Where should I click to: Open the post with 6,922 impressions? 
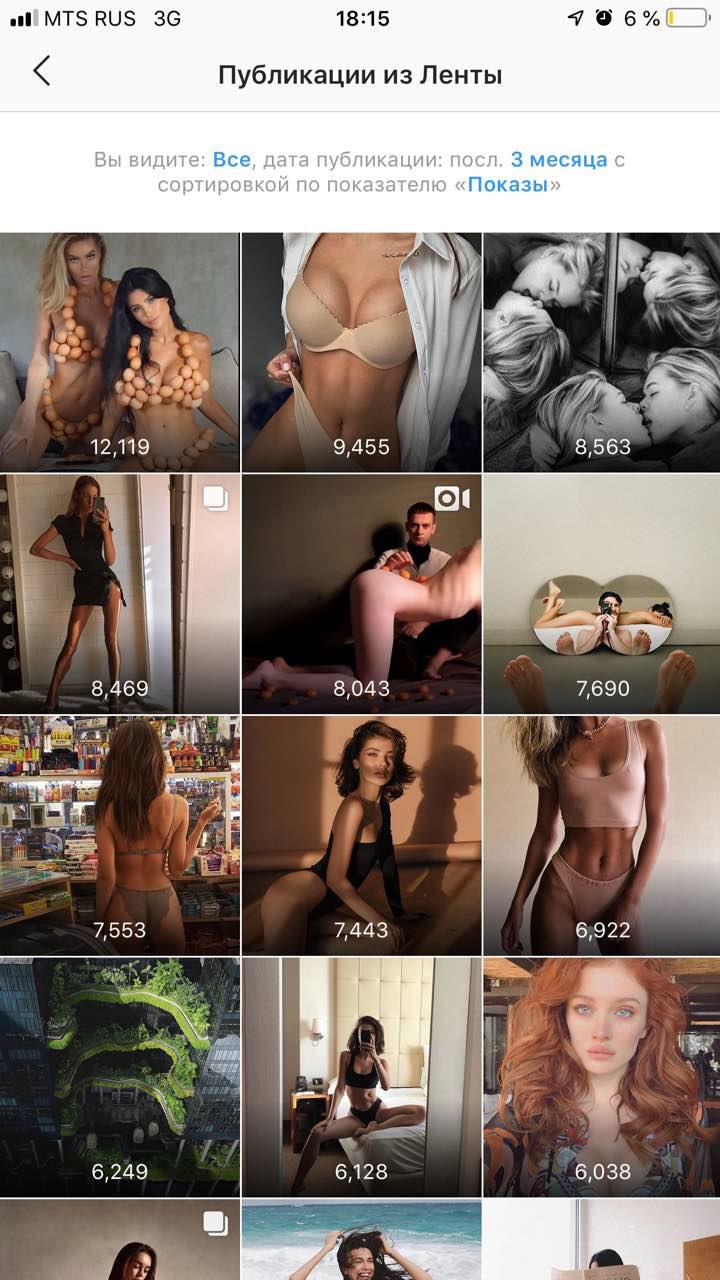click(x=602, y=835)
